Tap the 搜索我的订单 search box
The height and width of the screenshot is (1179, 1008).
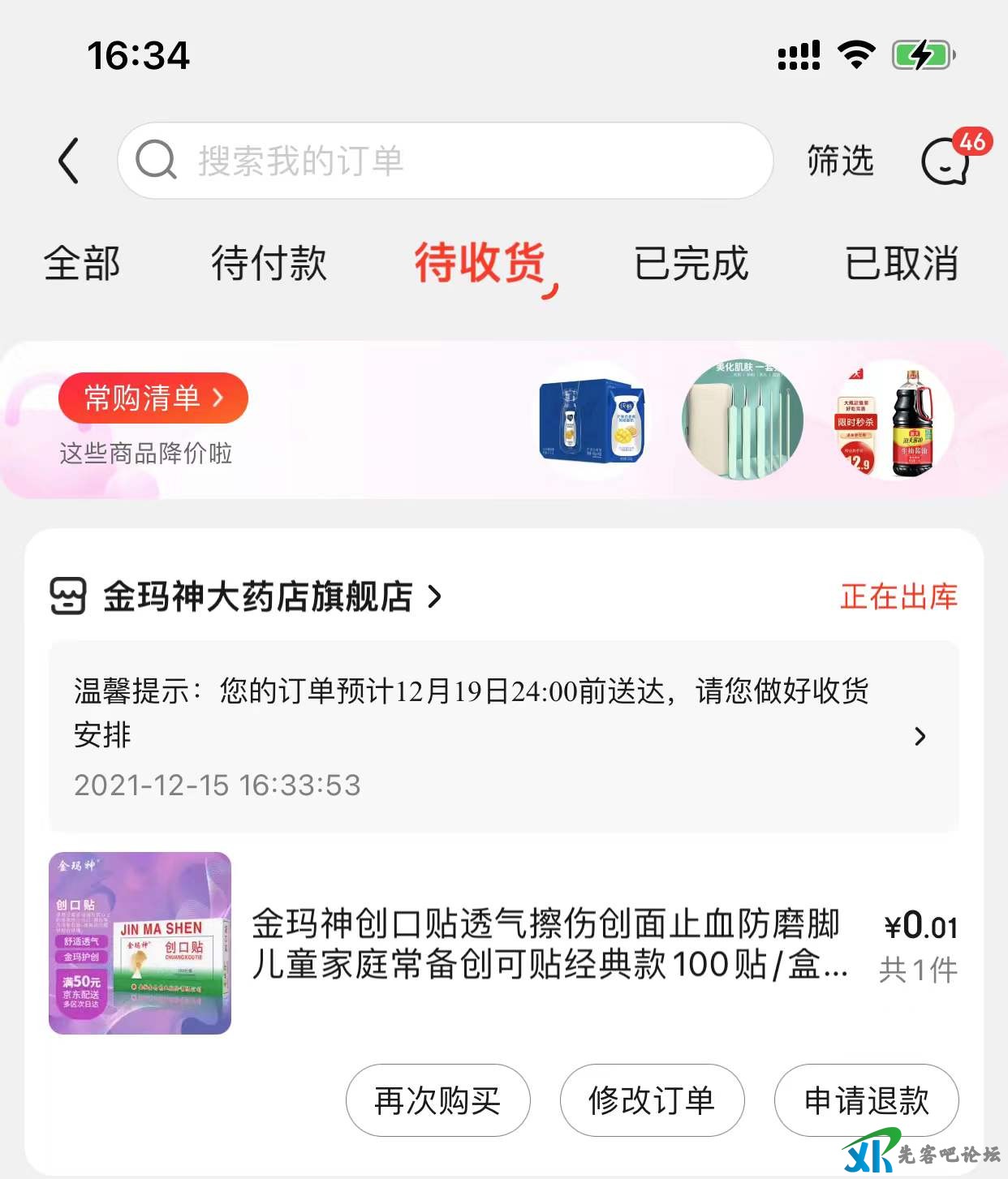[445, 161]
